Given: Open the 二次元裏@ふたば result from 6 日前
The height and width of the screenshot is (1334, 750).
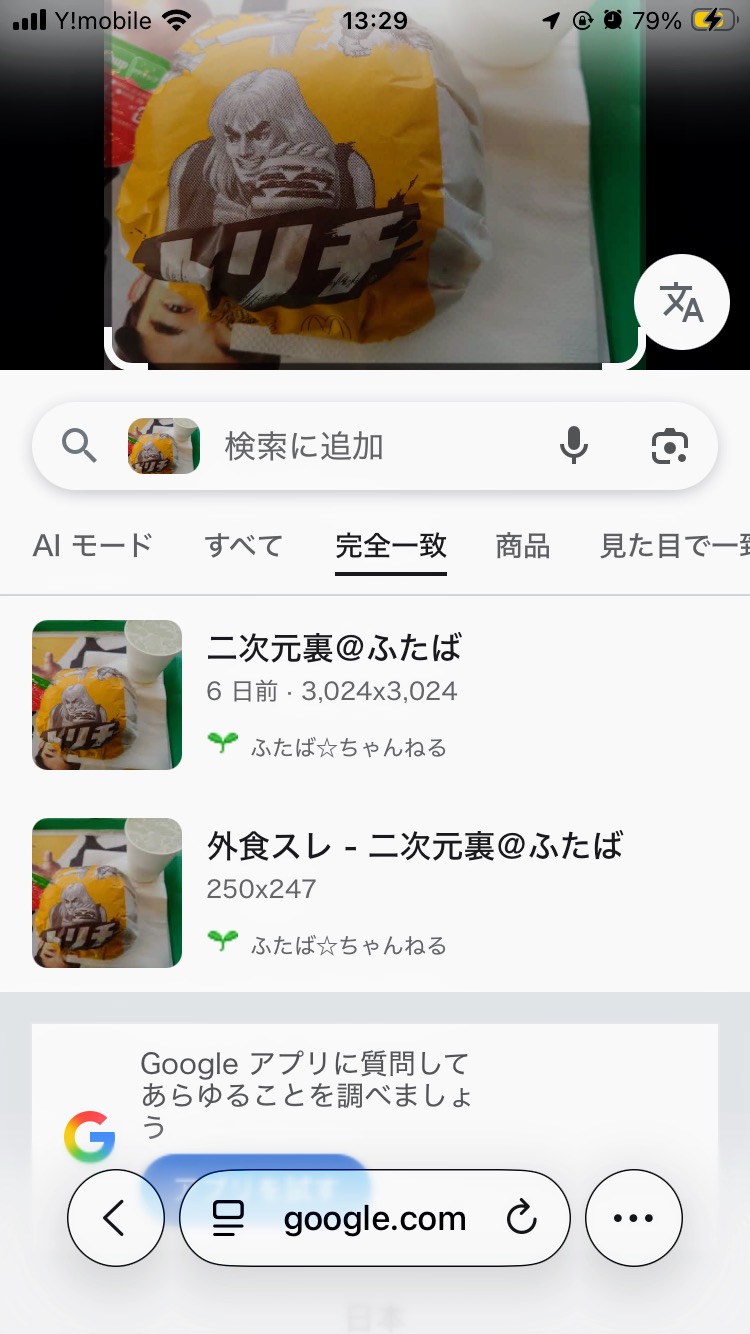Looking at the screenshot, I should tap(334, 648).
